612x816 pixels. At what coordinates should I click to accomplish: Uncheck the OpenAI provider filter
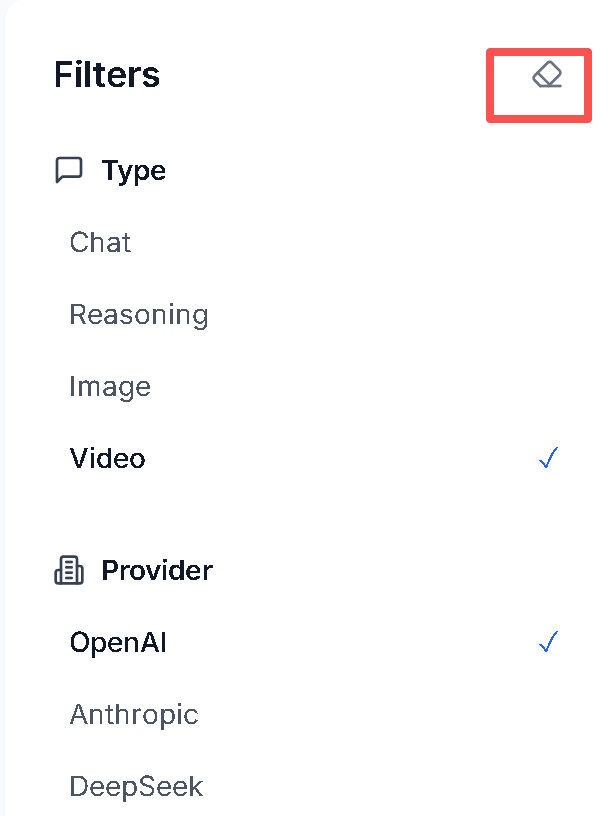click(118, 642)
